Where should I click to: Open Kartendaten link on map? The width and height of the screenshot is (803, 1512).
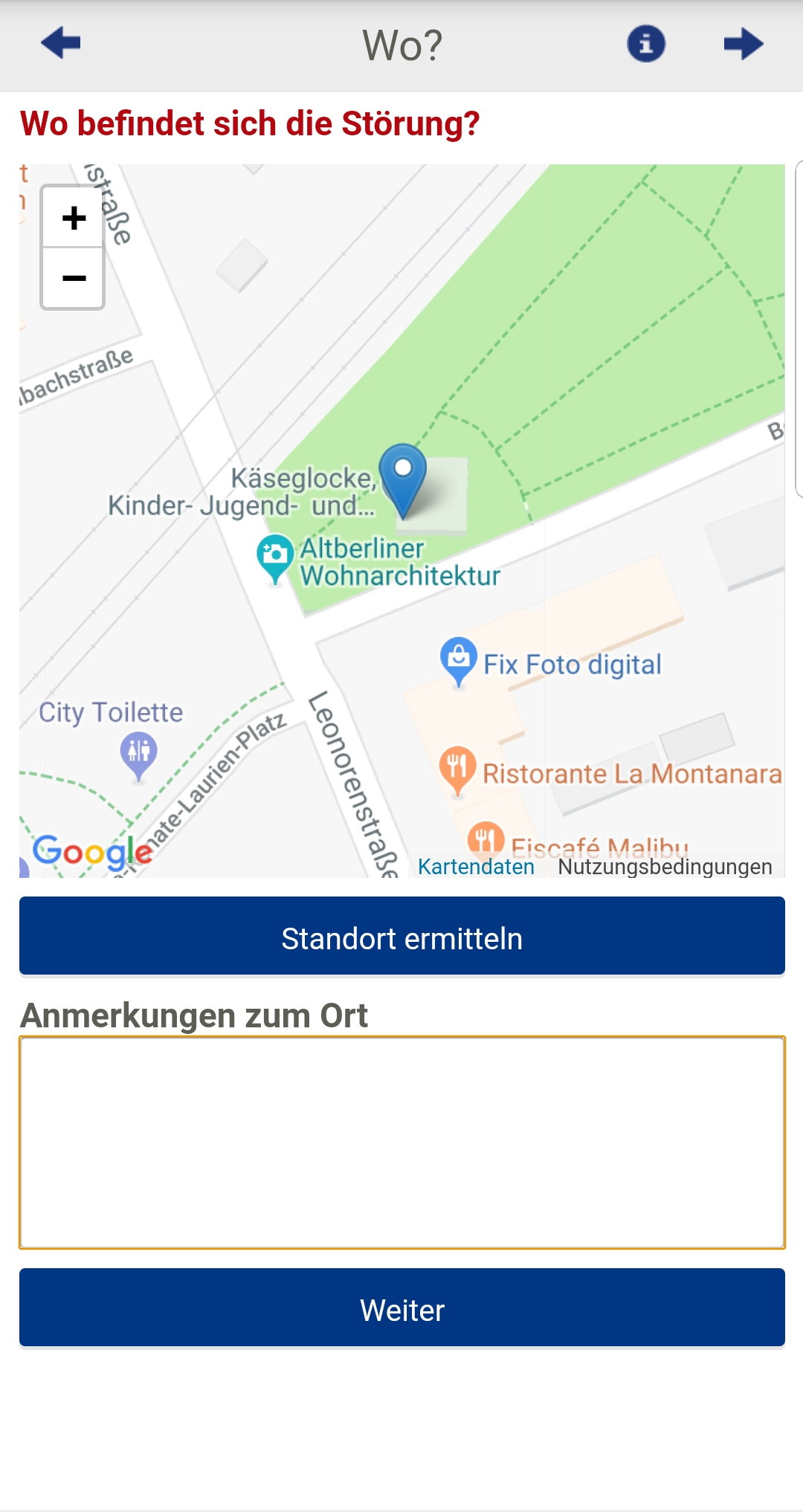[x=476, y=867]
